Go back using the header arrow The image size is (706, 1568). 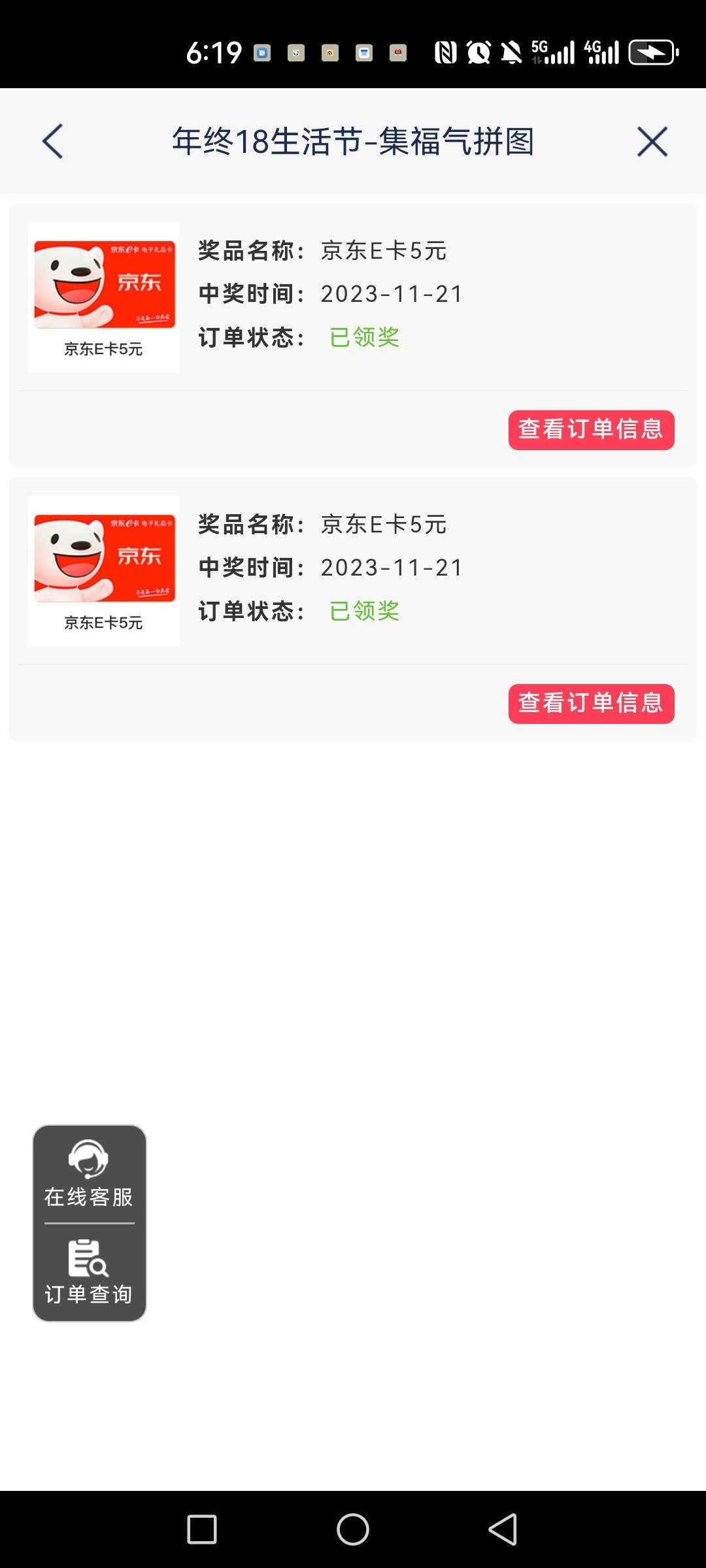coord(53,141)
